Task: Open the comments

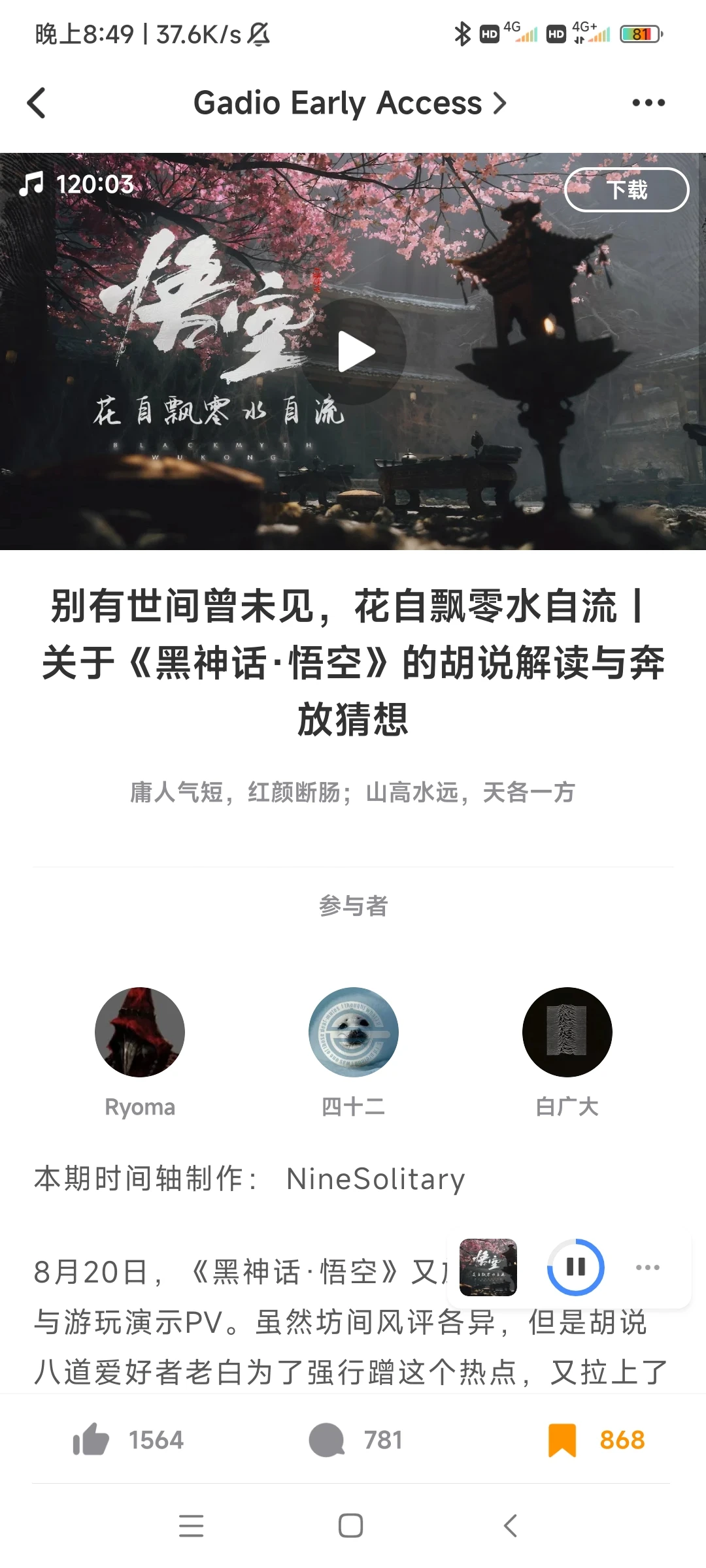Action: [x=327, y=1440]
